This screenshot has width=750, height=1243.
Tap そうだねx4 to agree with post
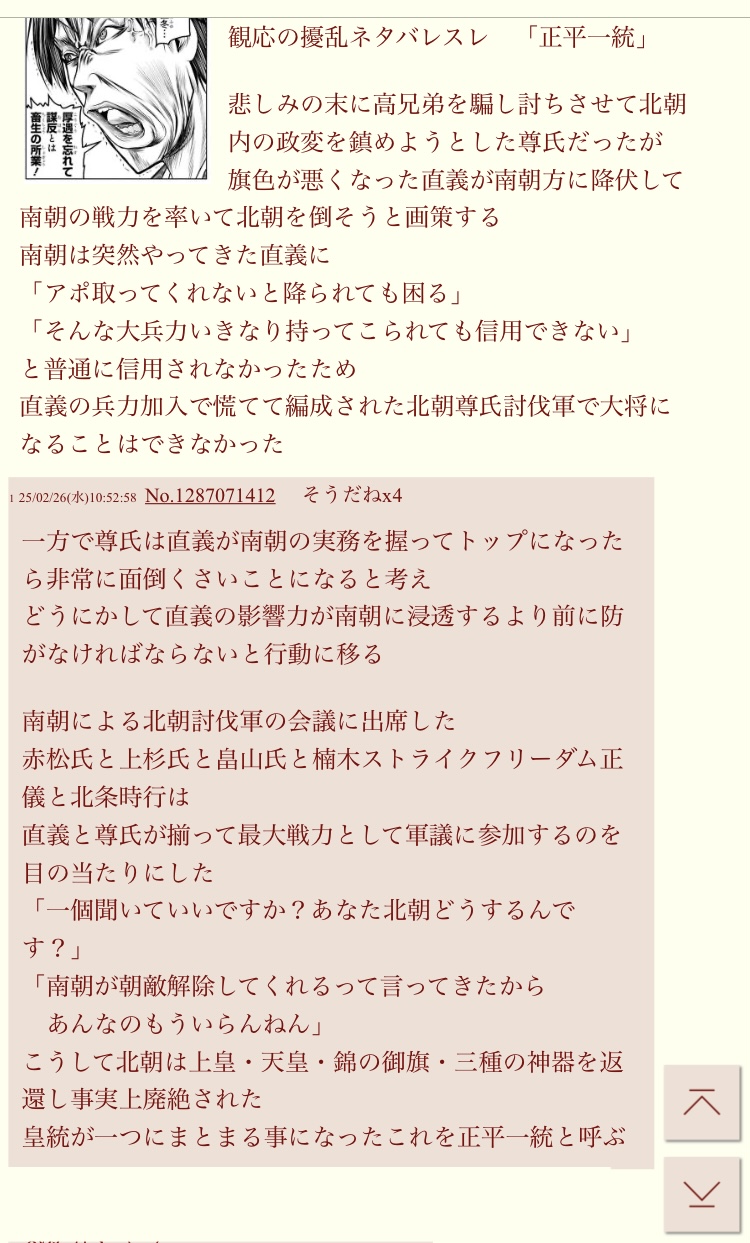(x=352, y=496)
